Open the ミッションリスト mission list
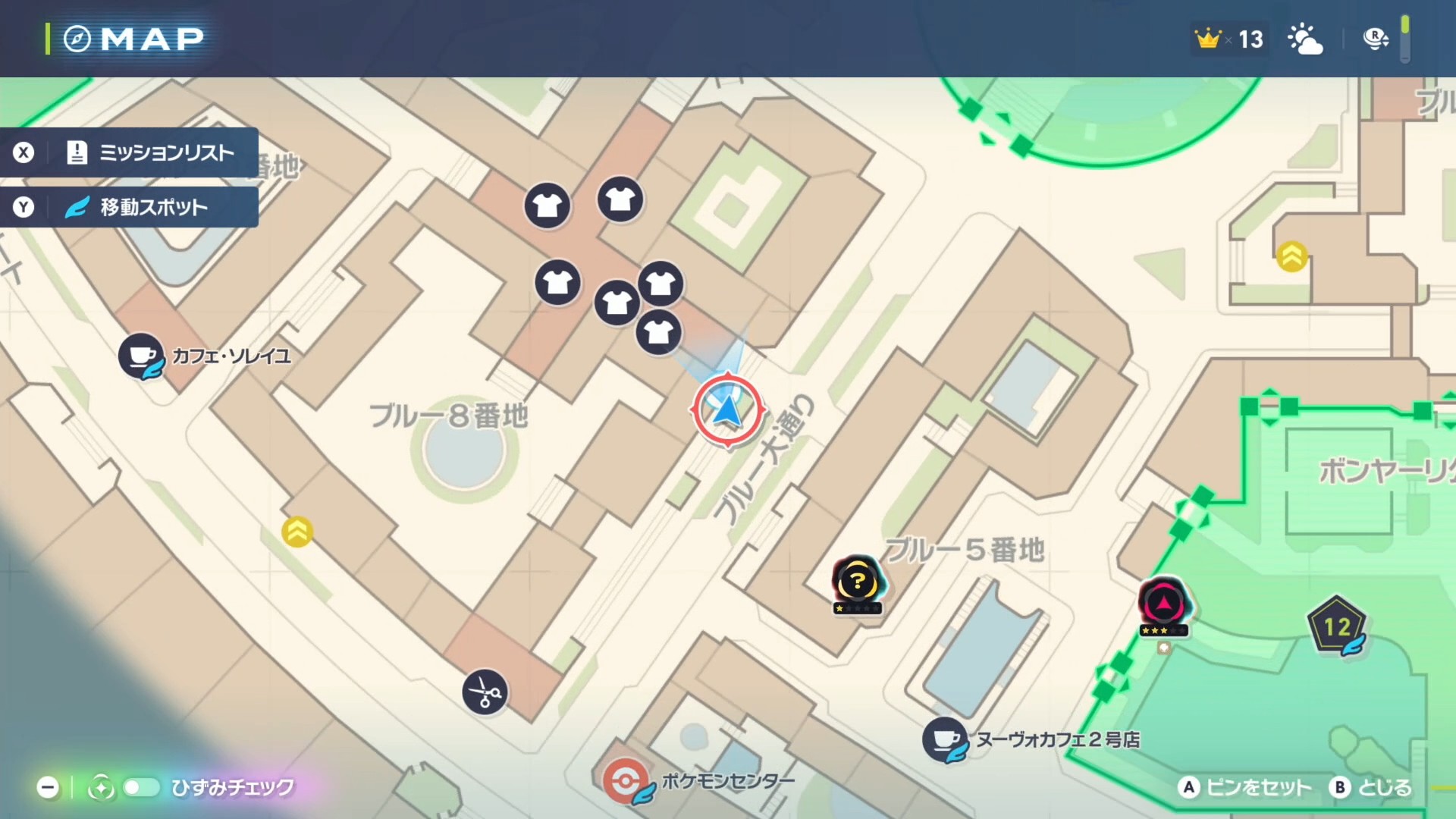Image resolution: width=1456 pixels, height=819 pixels. pyautogui.click(x=129, y=152)
